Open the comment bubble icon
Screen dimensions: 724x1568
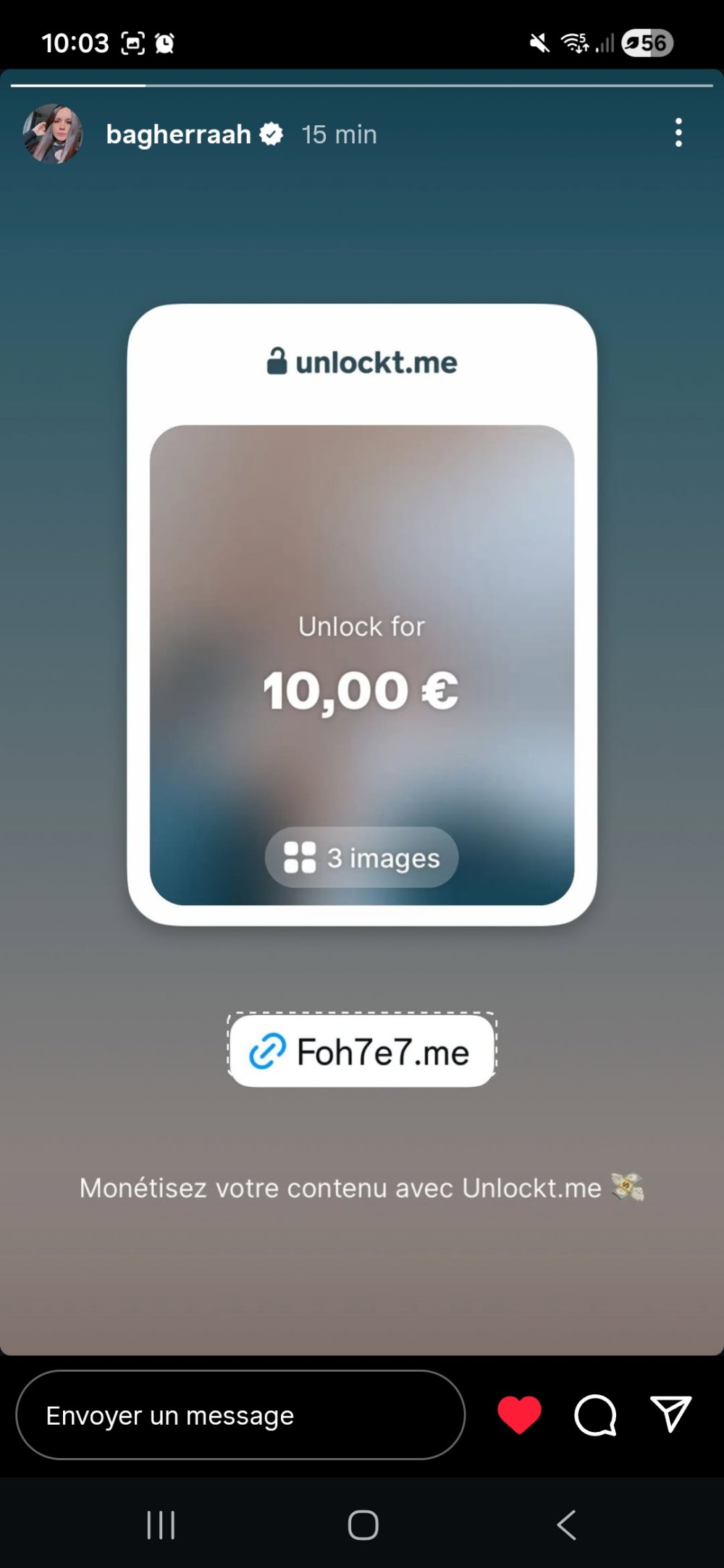[595, 1415]
